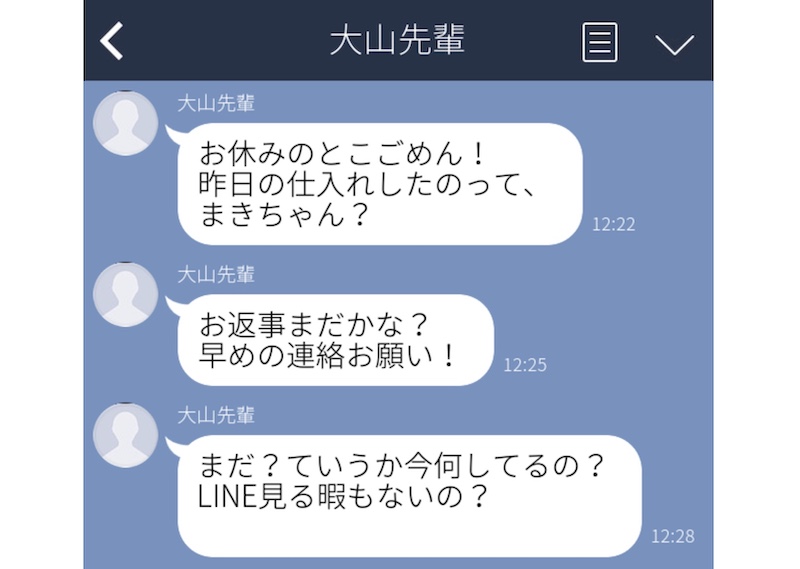
Task: Open profile picture next to the 12:25 message
Action: pos(125,295)
